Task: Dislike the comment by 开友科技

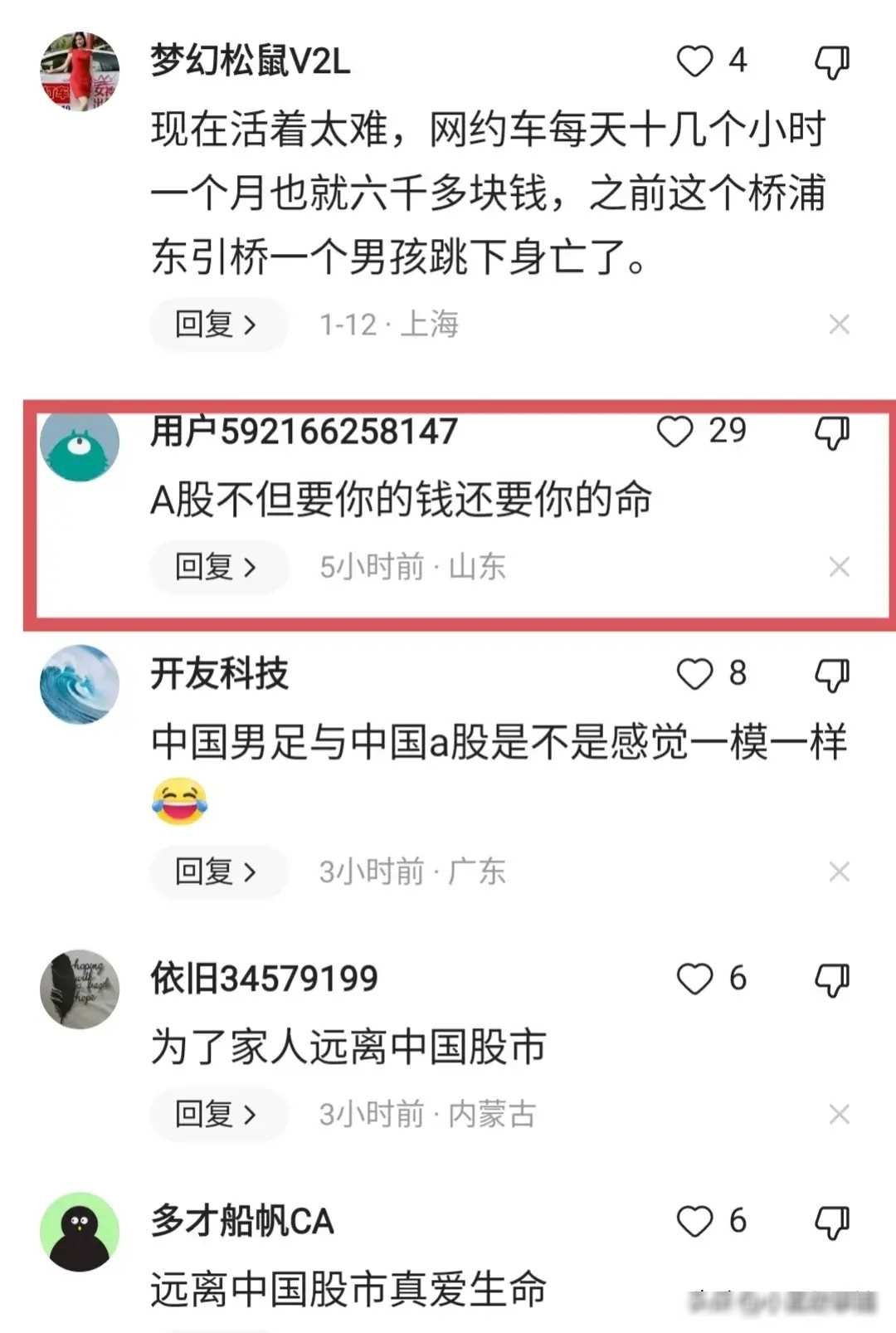Action: (831, 676)
